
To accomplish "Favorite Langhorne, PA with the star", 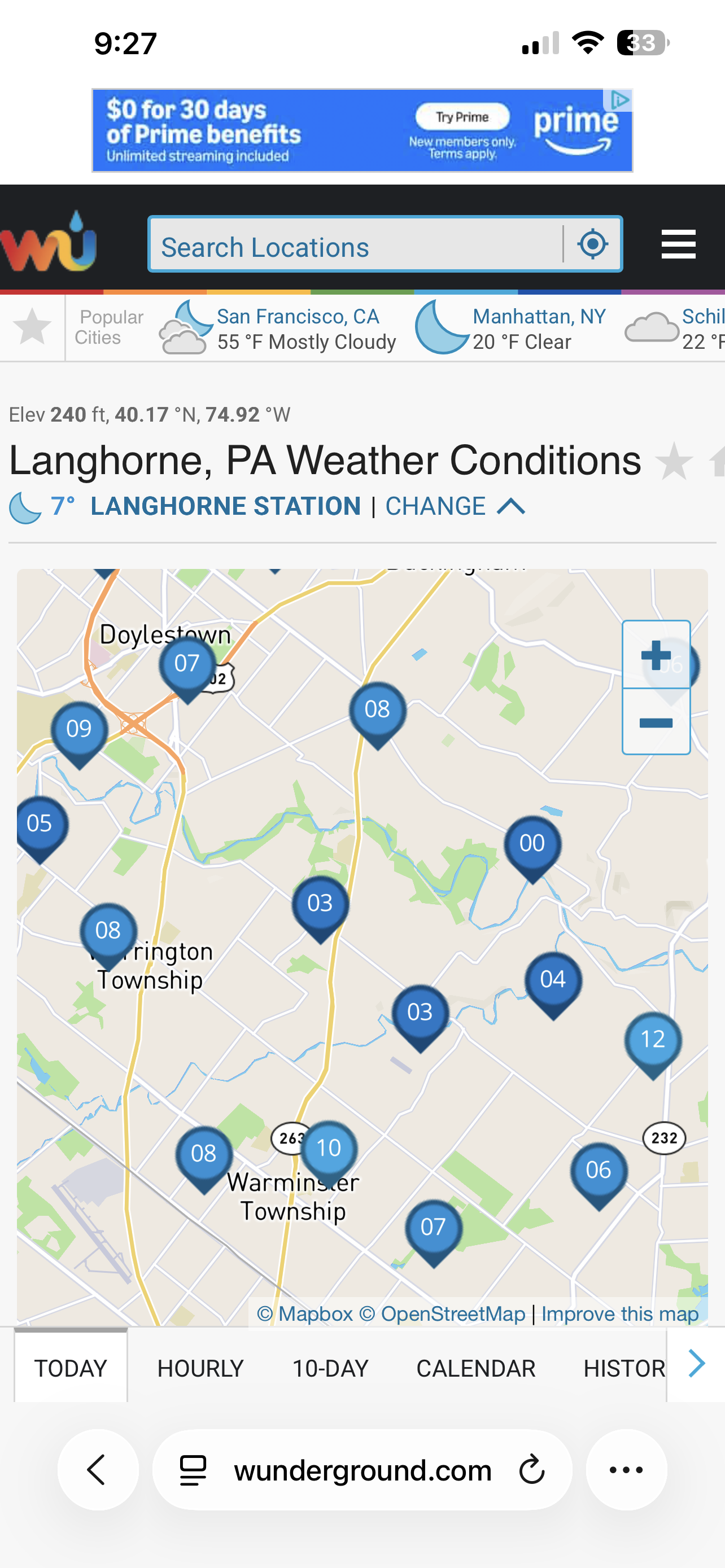I will [674, 462].
